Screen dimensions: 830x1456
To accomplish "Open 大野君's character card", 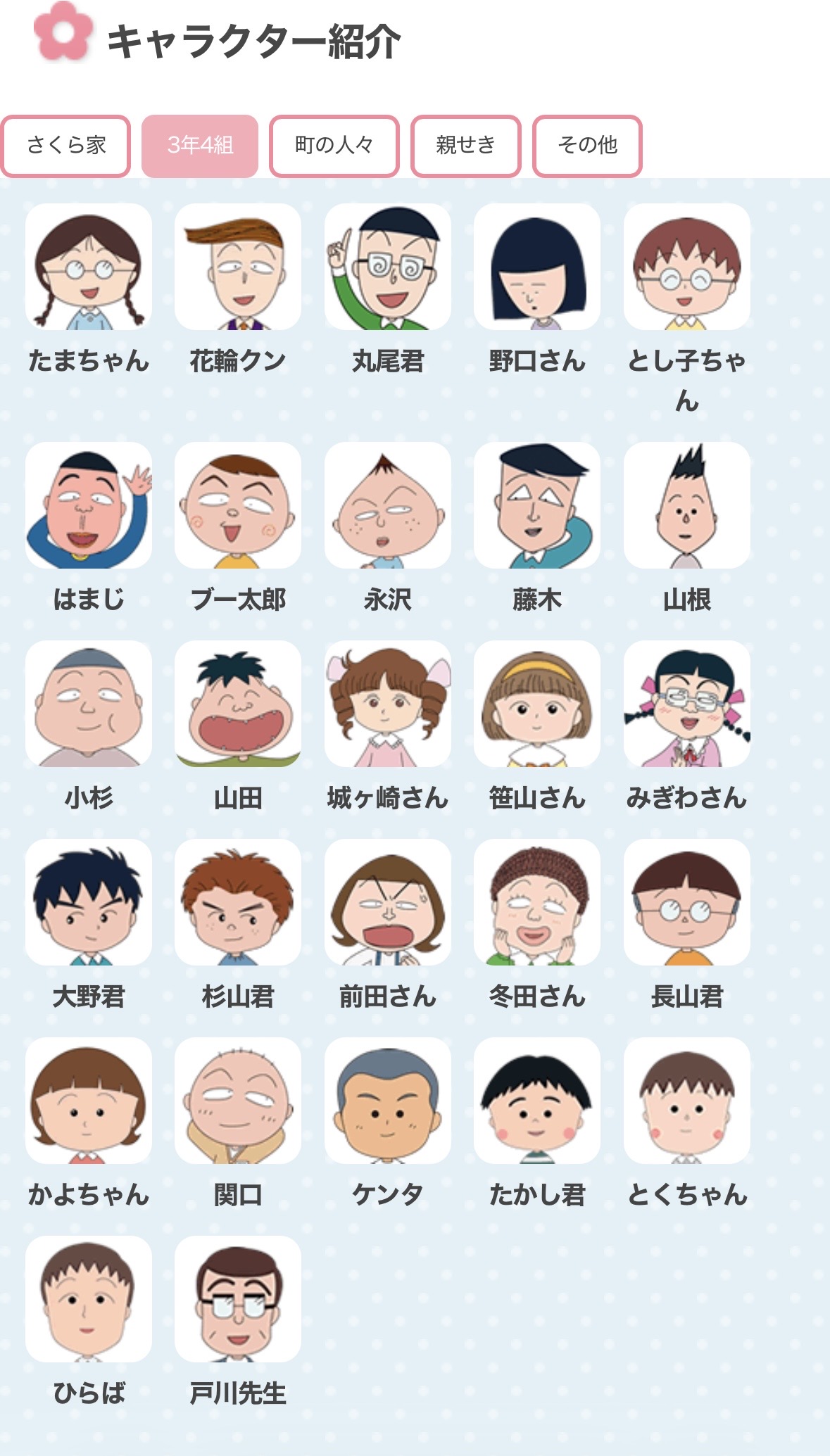I will tap(89, 903).
